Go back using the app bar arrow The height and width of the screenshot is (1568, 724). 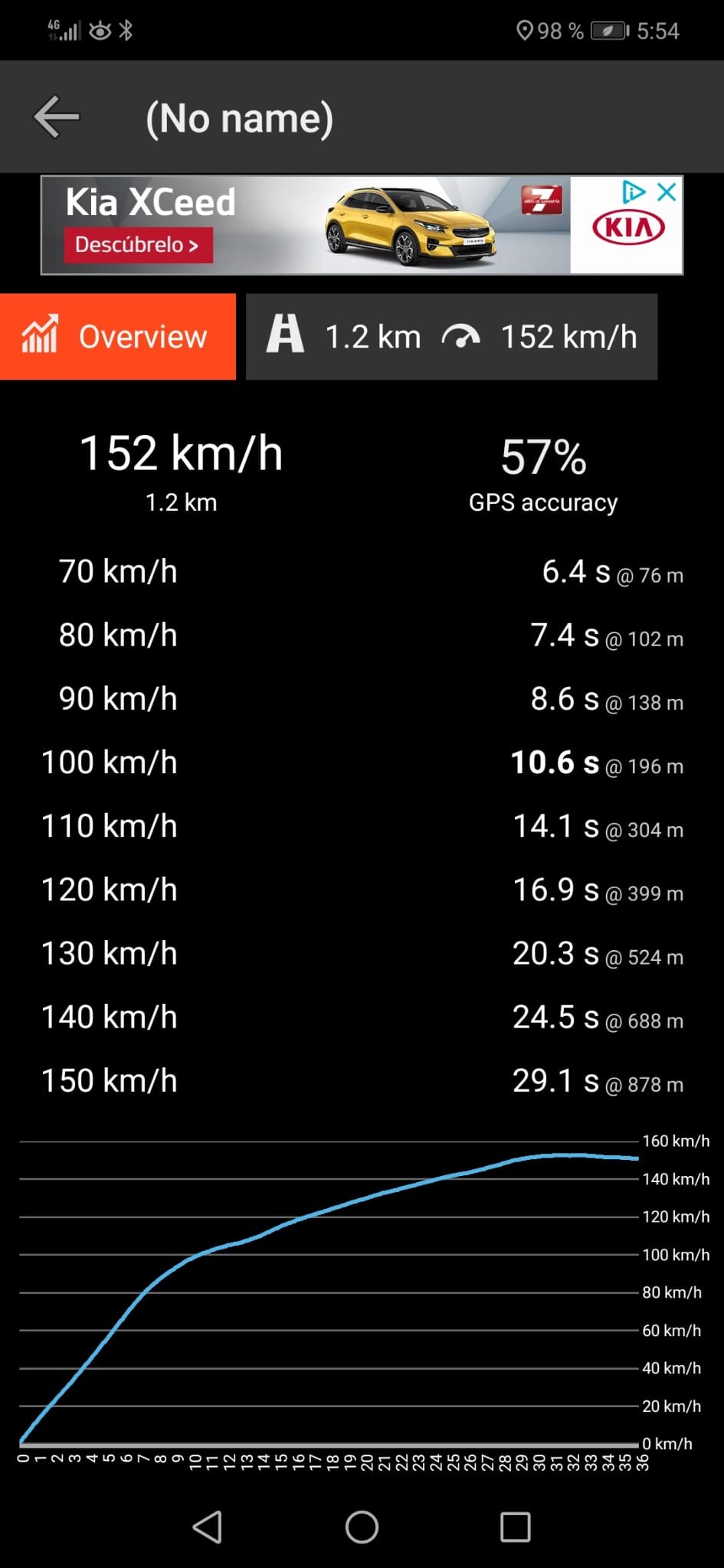point(57,117)
